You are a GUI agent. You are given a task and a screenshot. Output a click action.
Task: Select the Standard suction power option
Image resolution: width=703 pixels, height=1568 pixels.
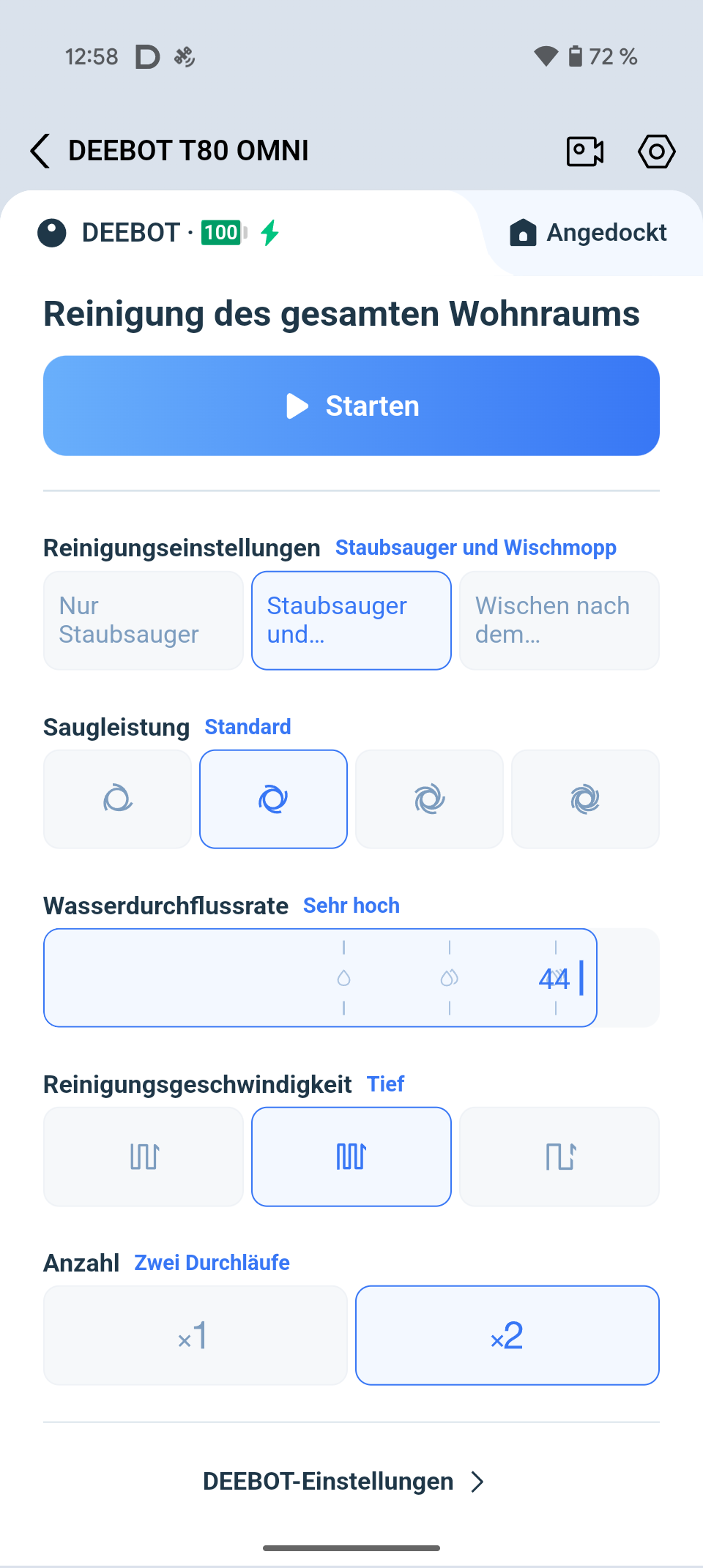273,799
